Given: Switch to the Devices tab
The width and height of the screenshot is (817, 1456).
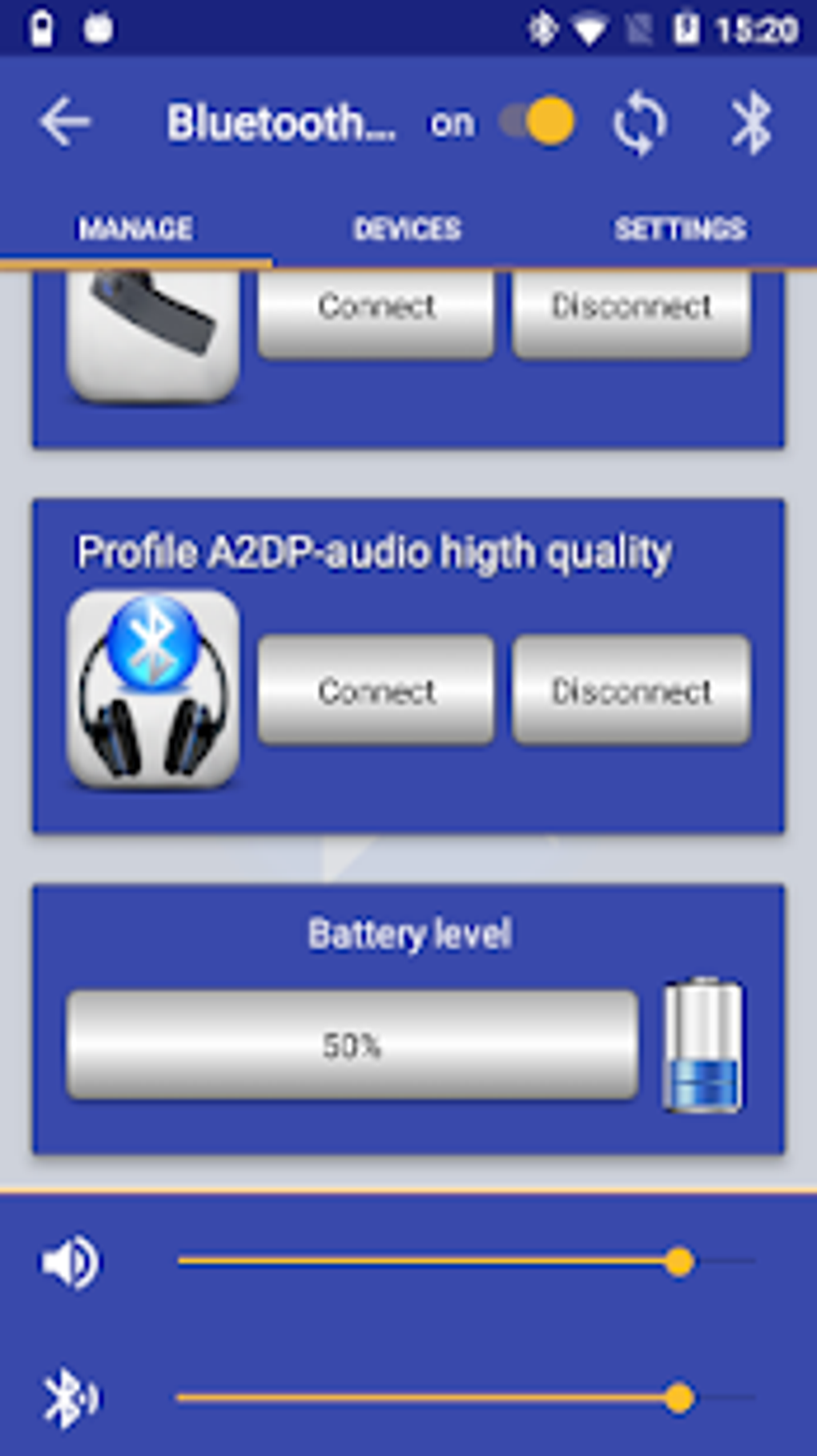Looking at the screenshot, I should tap(408, 229).
